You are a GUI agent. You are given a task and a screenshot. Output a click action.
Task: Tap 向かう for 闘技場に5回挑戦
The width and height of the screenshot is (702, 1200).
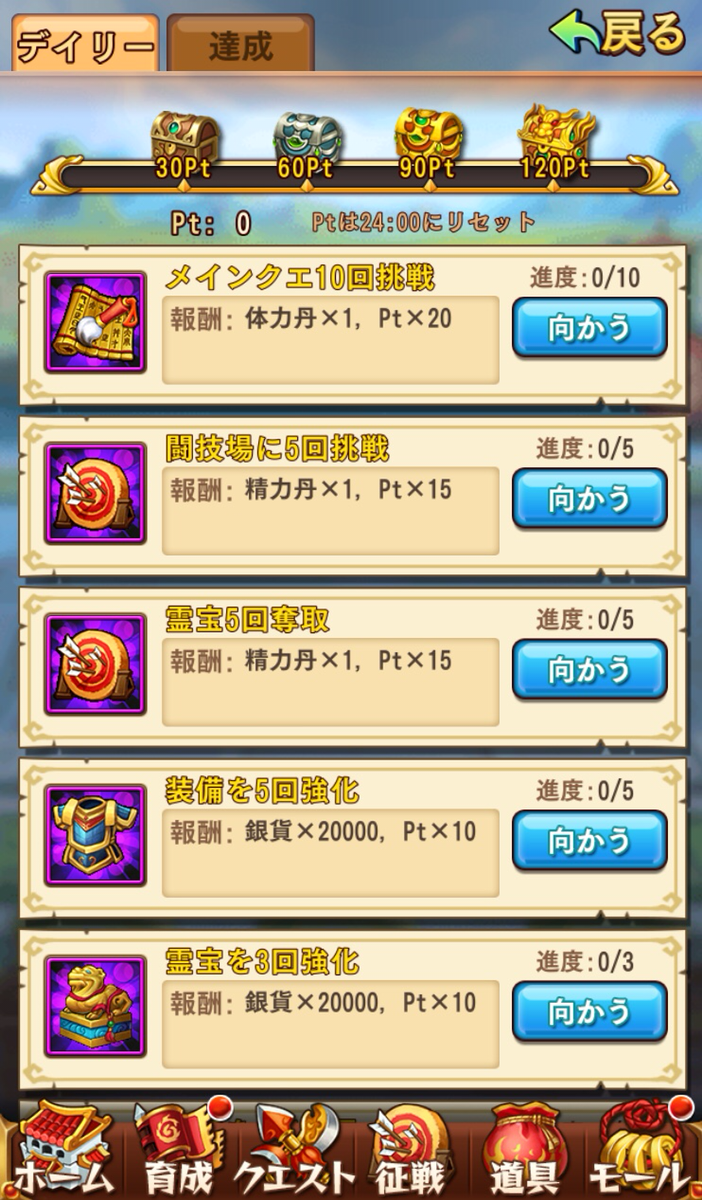click(589, 499)
